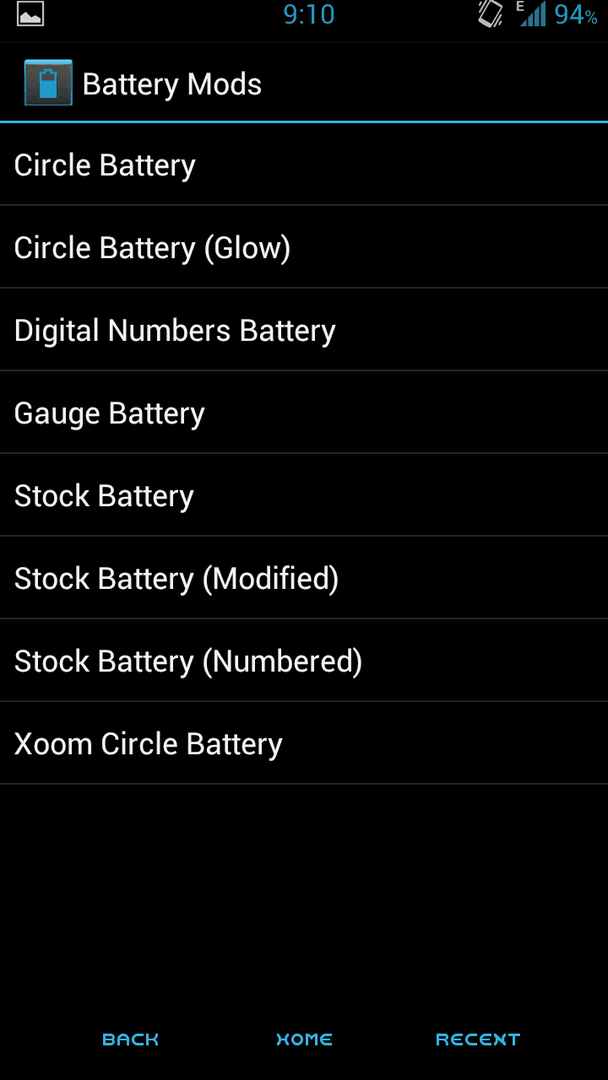Go back using the BACK button

click(130, 1039)
